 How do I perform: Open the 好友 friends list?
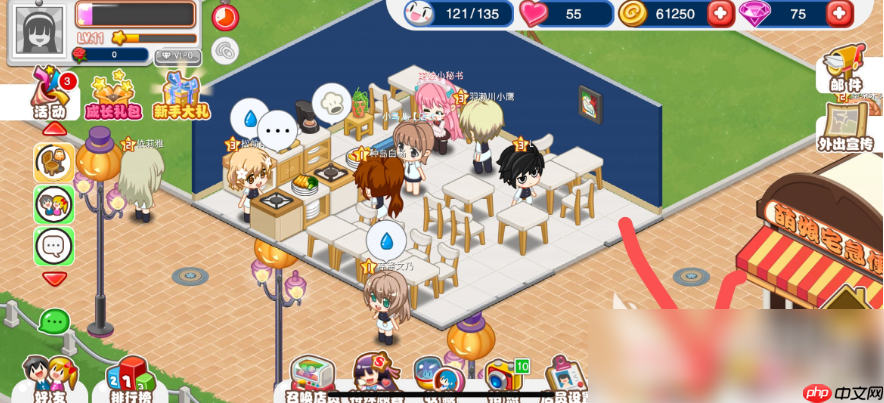tap(46, 379)
